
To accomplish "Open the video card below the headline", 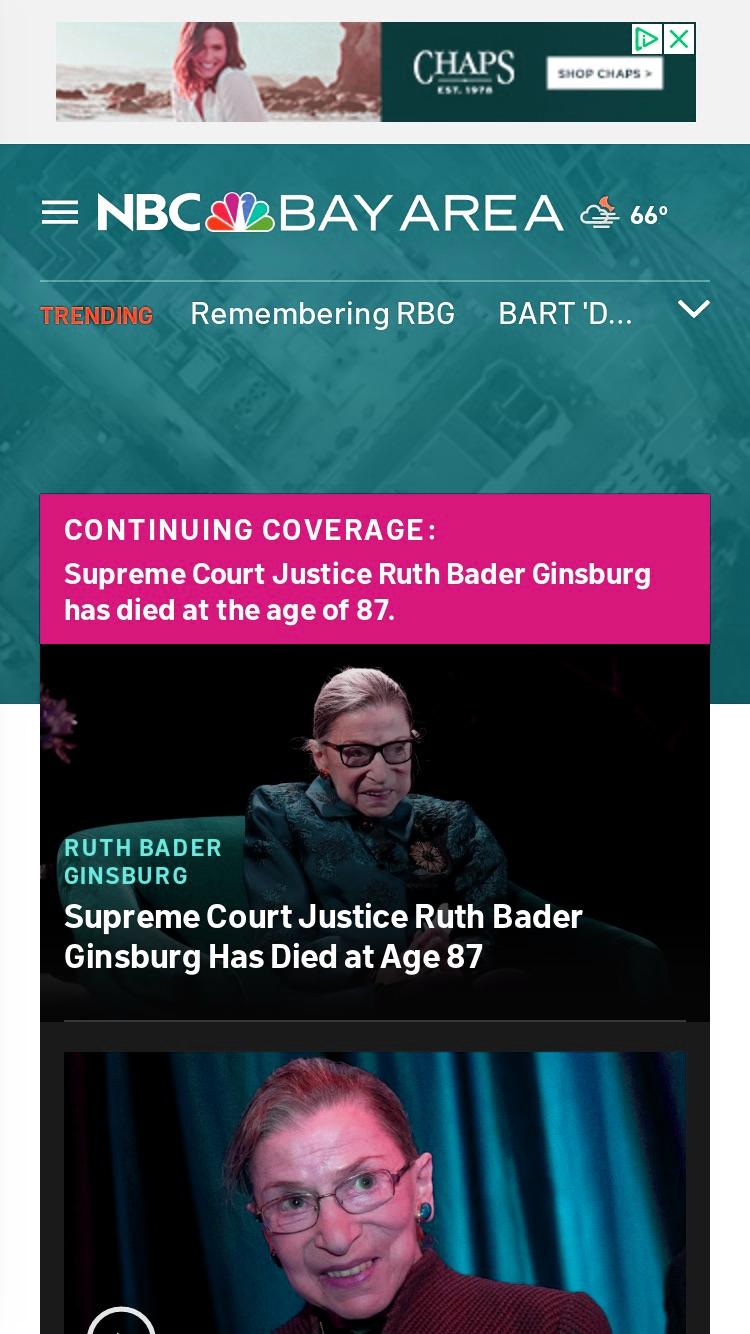I will (375, 1192).
